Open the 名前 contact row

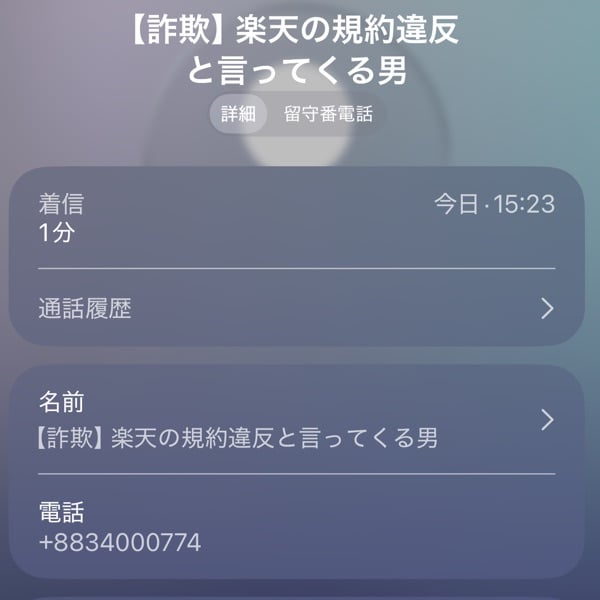coord(296,420)
